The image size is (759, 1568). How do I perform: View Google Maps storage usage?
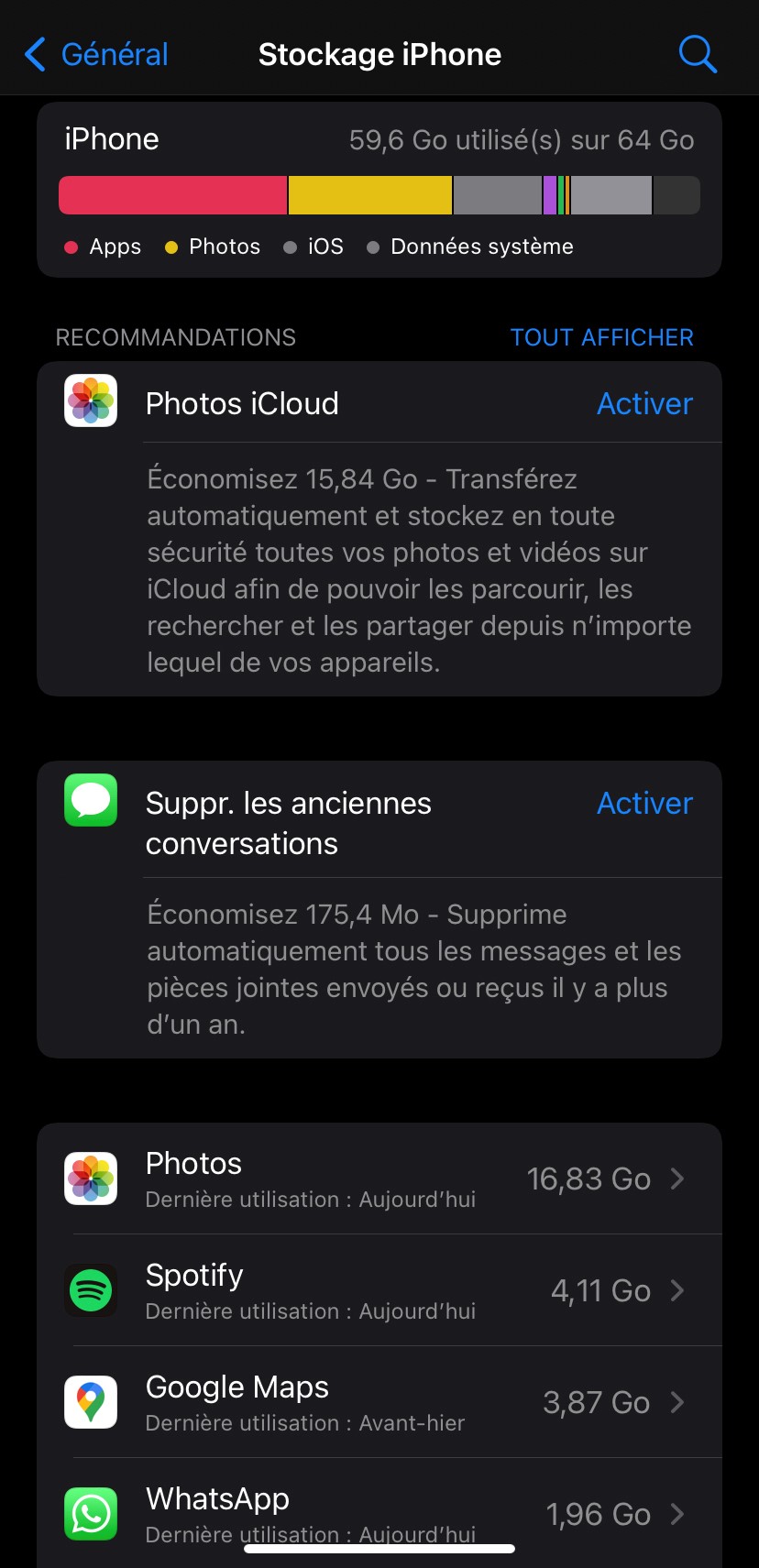click(379, 1402)
